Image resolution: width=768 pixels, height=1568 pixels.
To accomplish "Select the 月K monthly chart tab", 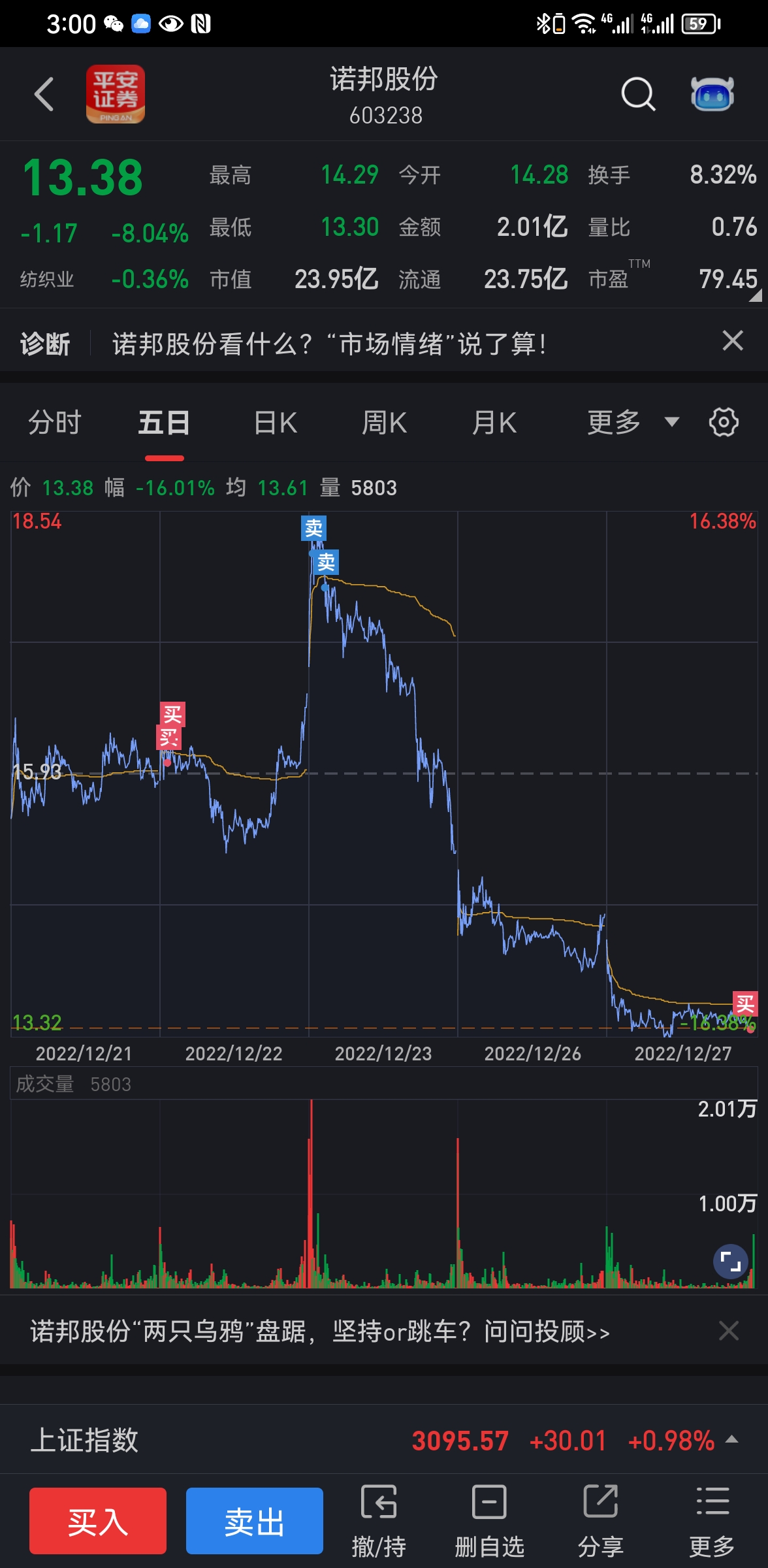I will point(494,422).
